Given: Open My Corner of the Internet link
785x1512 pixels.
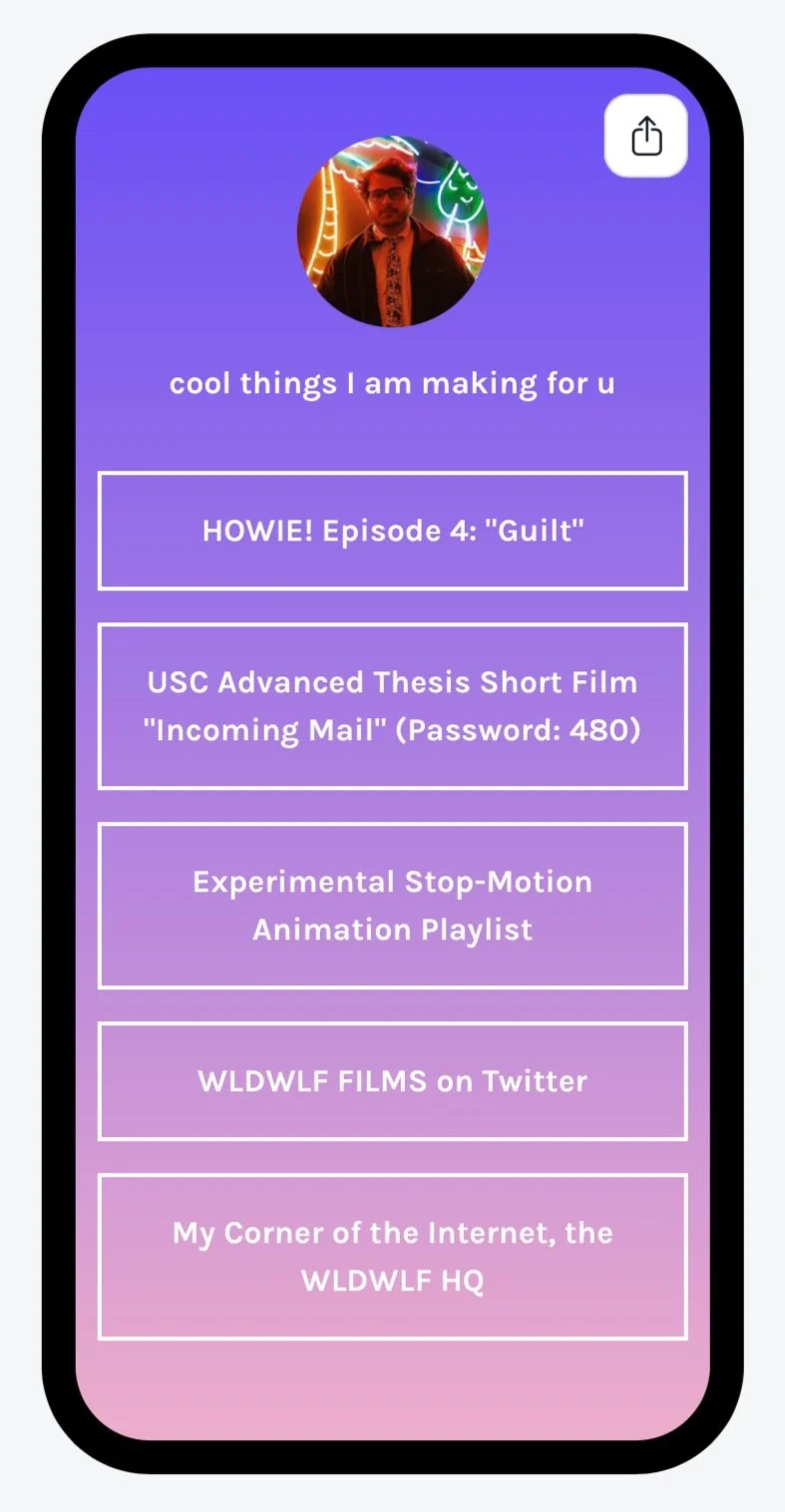Looking at the screenshot, I should pos(392,1257).
